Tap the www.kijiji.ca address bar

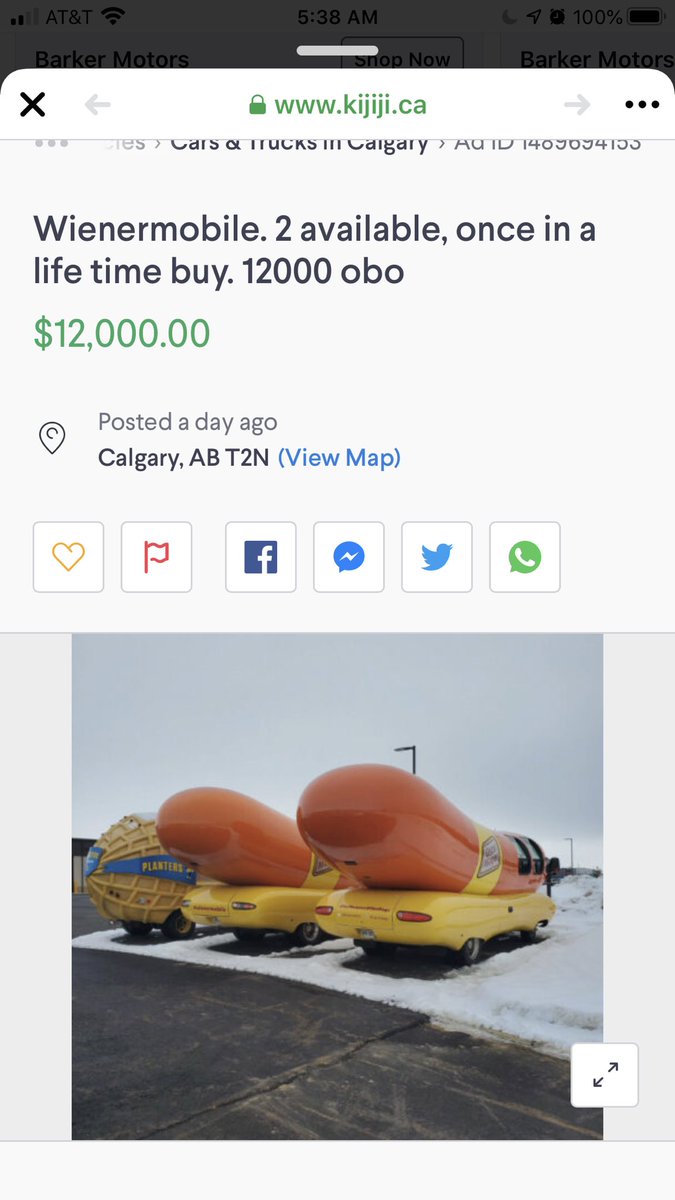tap(337, 104)
